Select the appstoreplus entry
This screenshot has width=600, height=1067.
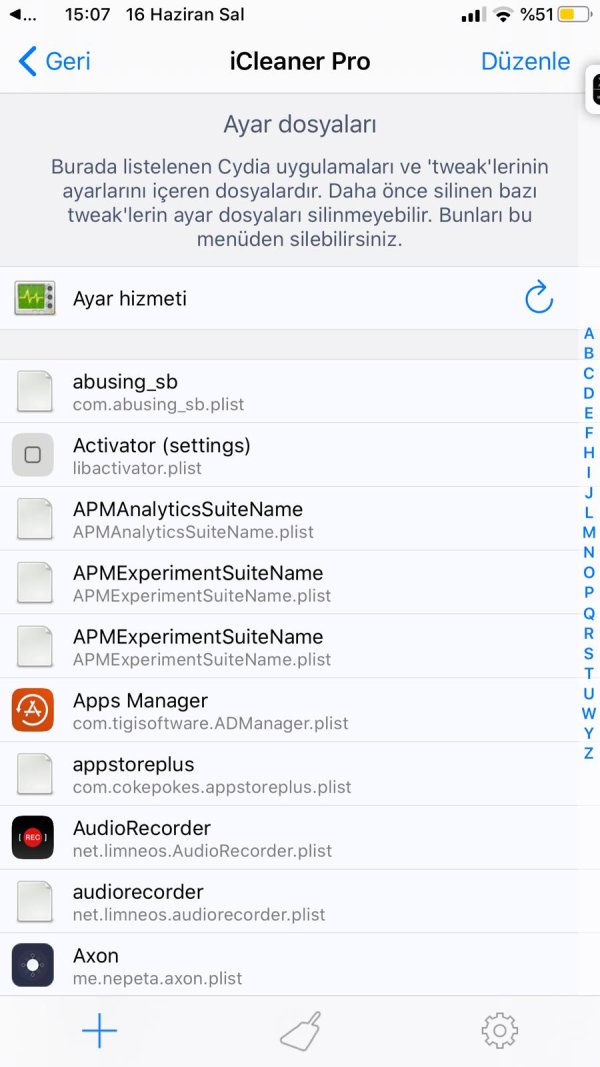tap(280, 774)
